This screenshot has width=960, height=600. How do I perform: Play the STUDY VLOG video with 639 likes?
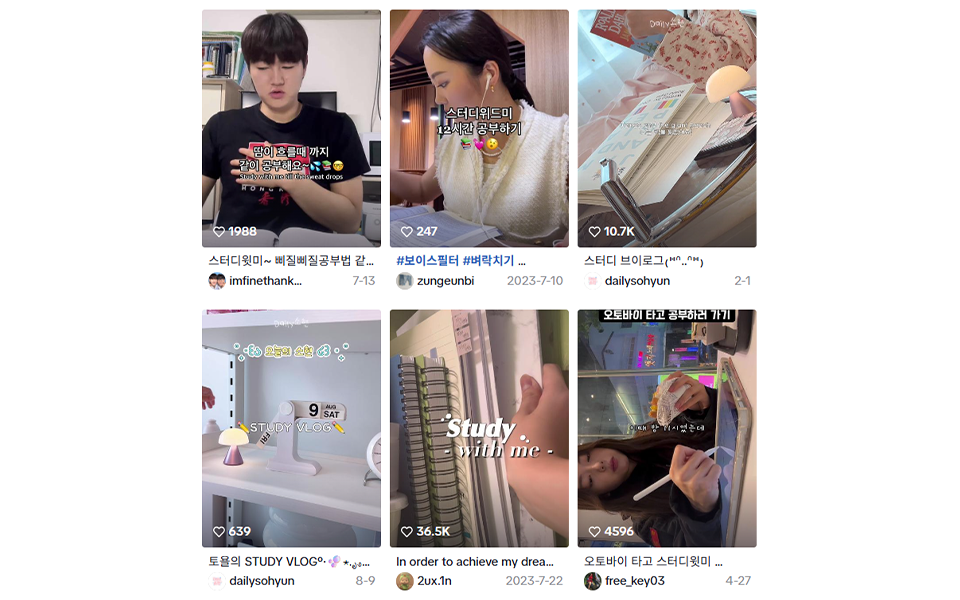pyautogui.click(x=291, y=428)
